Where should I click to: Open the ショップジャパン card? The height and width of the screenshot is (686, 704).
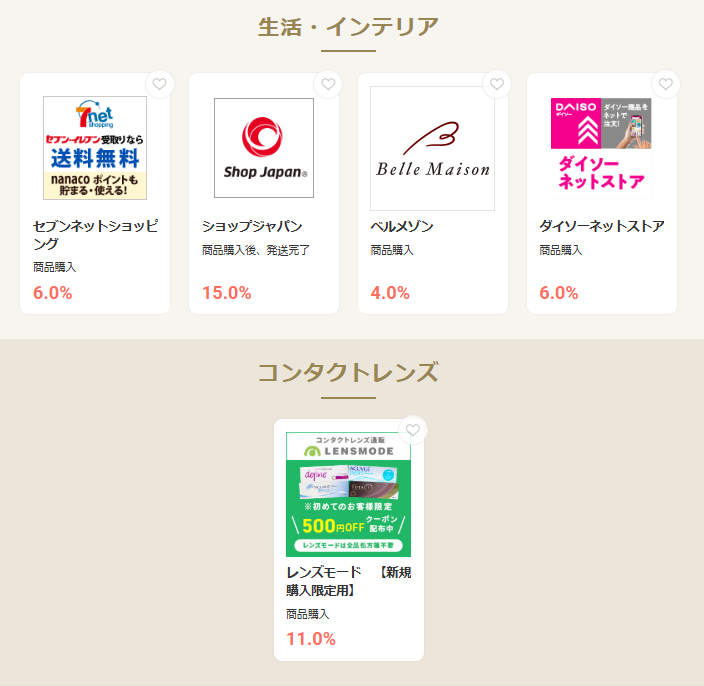264,200
